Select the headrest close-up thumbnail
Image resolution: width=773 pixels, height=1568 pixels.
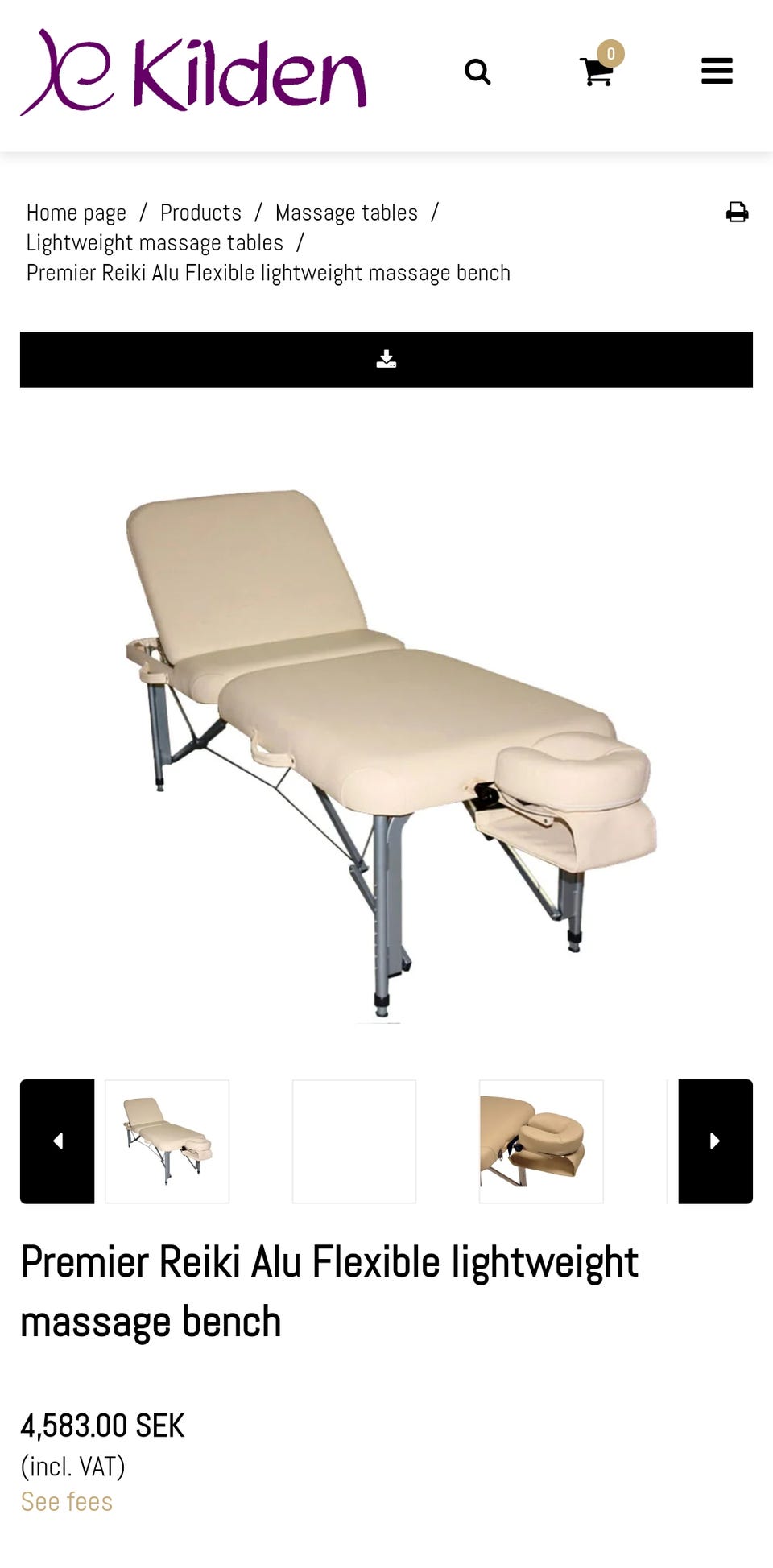pos(541,1141)
